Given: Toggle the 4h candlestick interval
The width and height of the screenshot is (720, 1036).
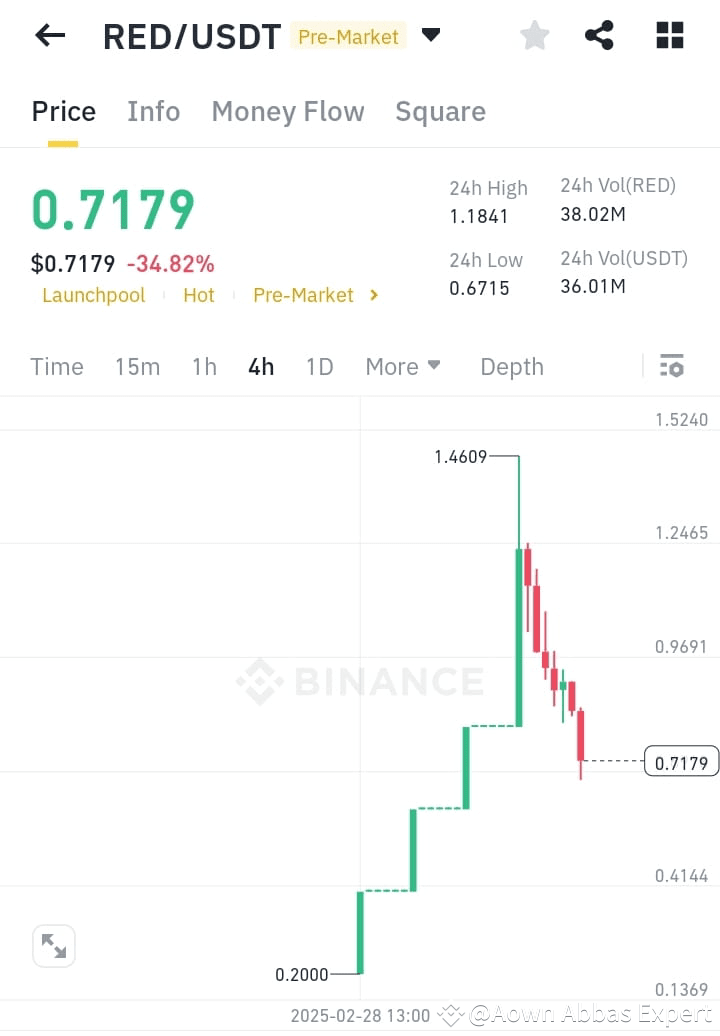Looking at the screenshot, I should click(260, 367).
